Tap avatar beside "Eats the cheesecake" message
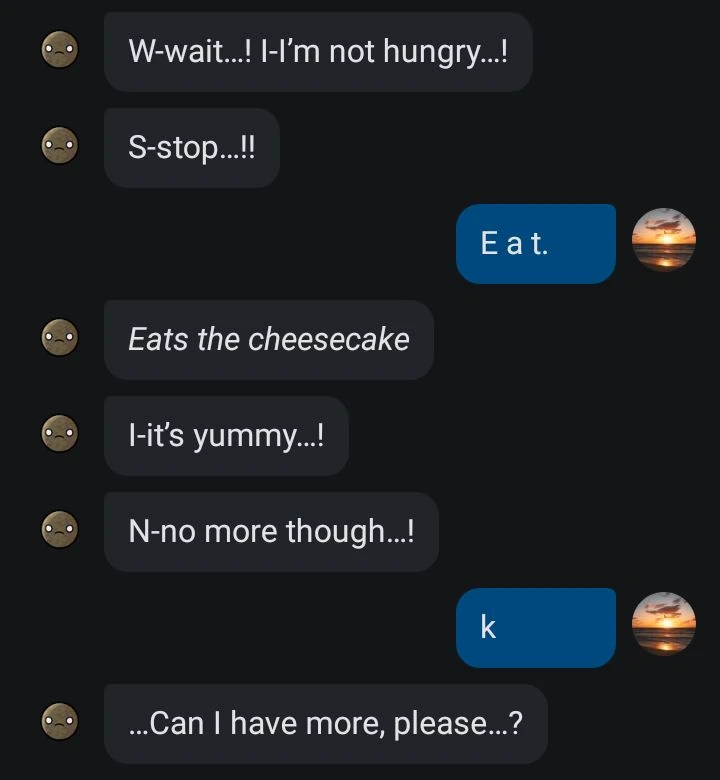Viewport: 720px width, 780px height. point(60,339)
